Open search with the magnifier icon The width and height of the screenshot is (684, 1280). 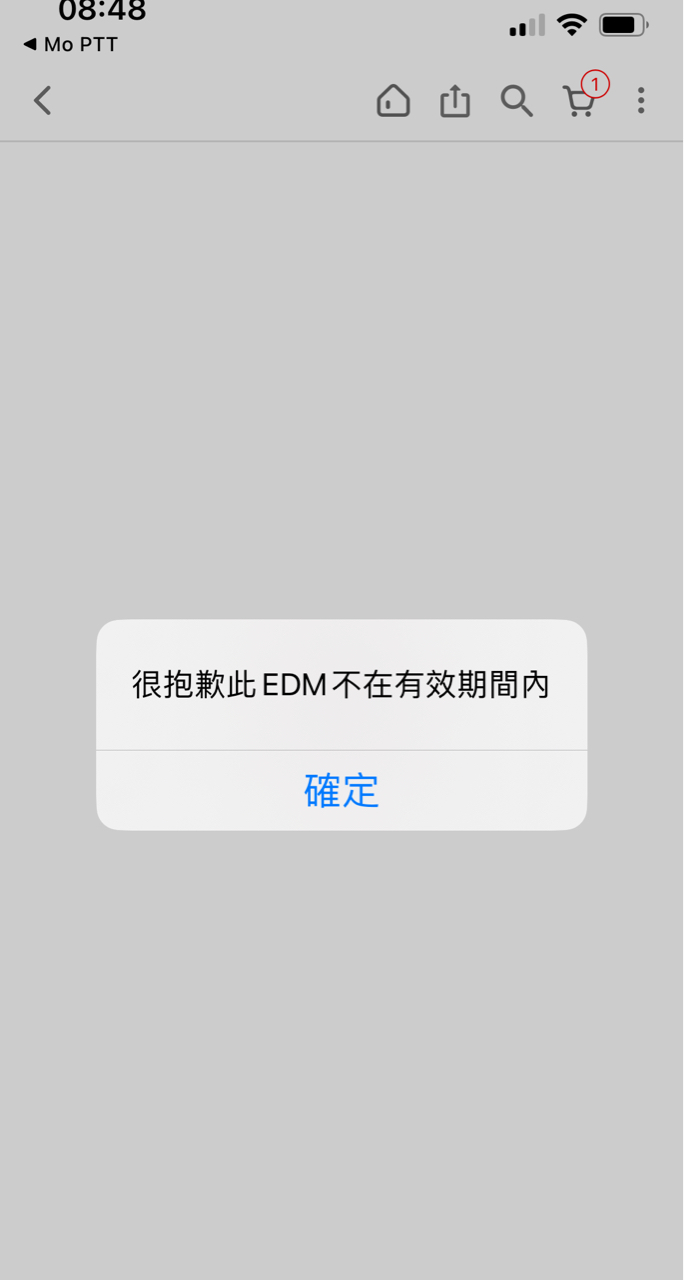click(516, 101)
